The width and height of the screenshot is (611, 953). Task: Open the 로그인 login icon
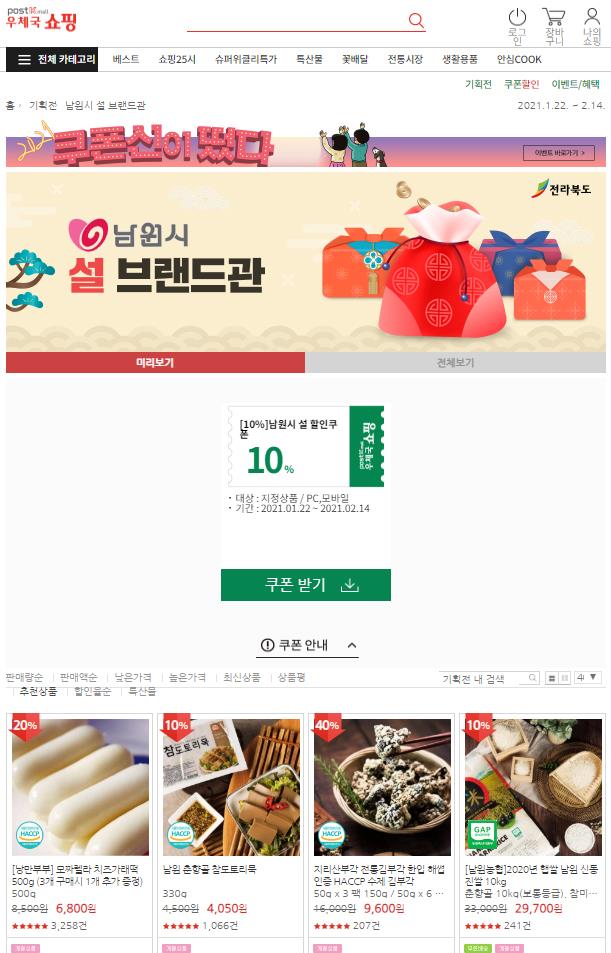[x=517, y=26]
